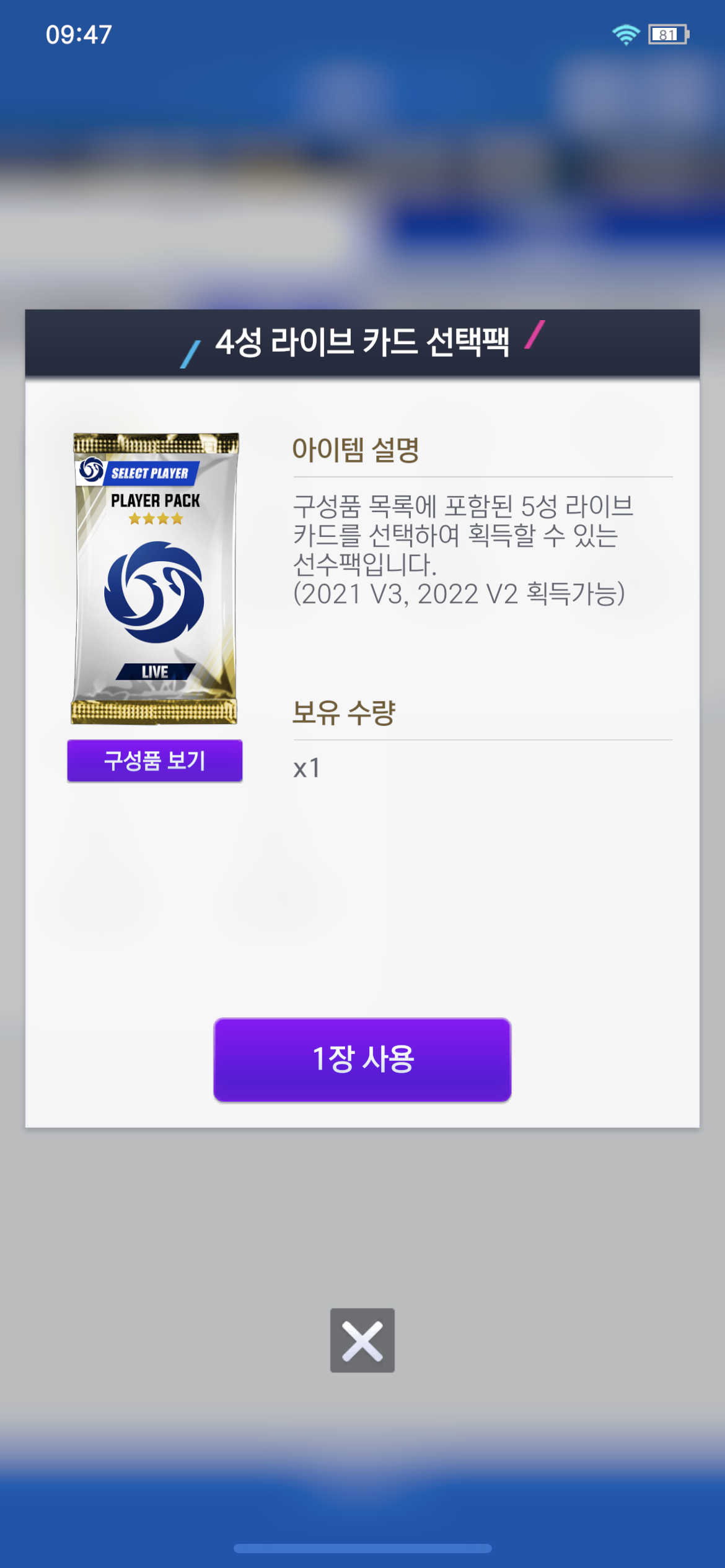725x1568 pixels.
Task: Use one pack with 1장 사용
Action: tap(362, 1060)
